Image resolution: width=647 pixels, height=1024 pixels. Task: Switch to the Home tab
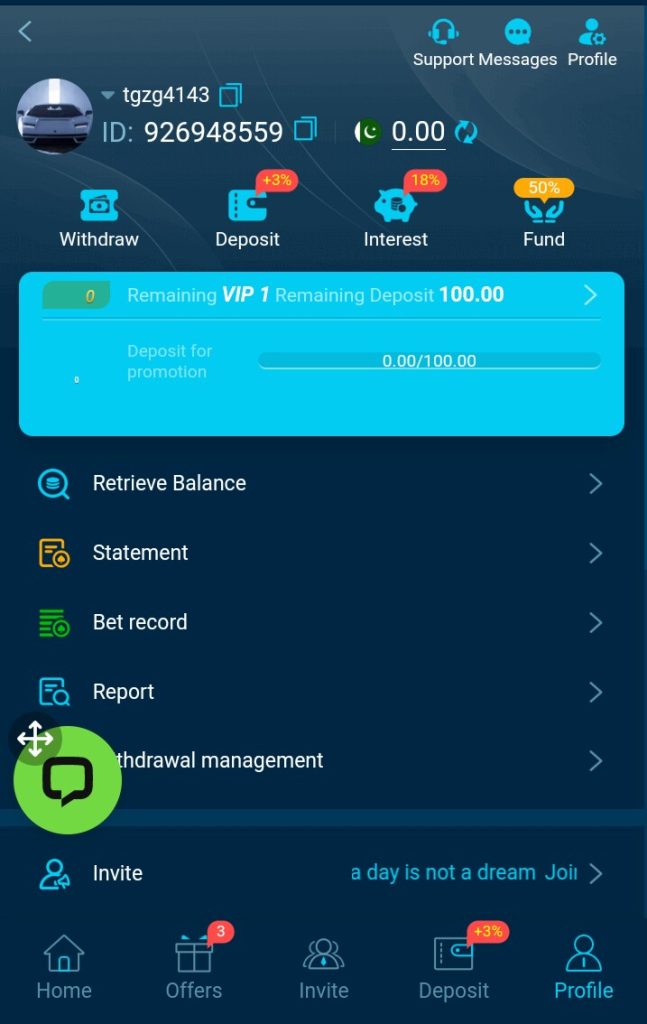pyautogui.click(x=64, y=968)
